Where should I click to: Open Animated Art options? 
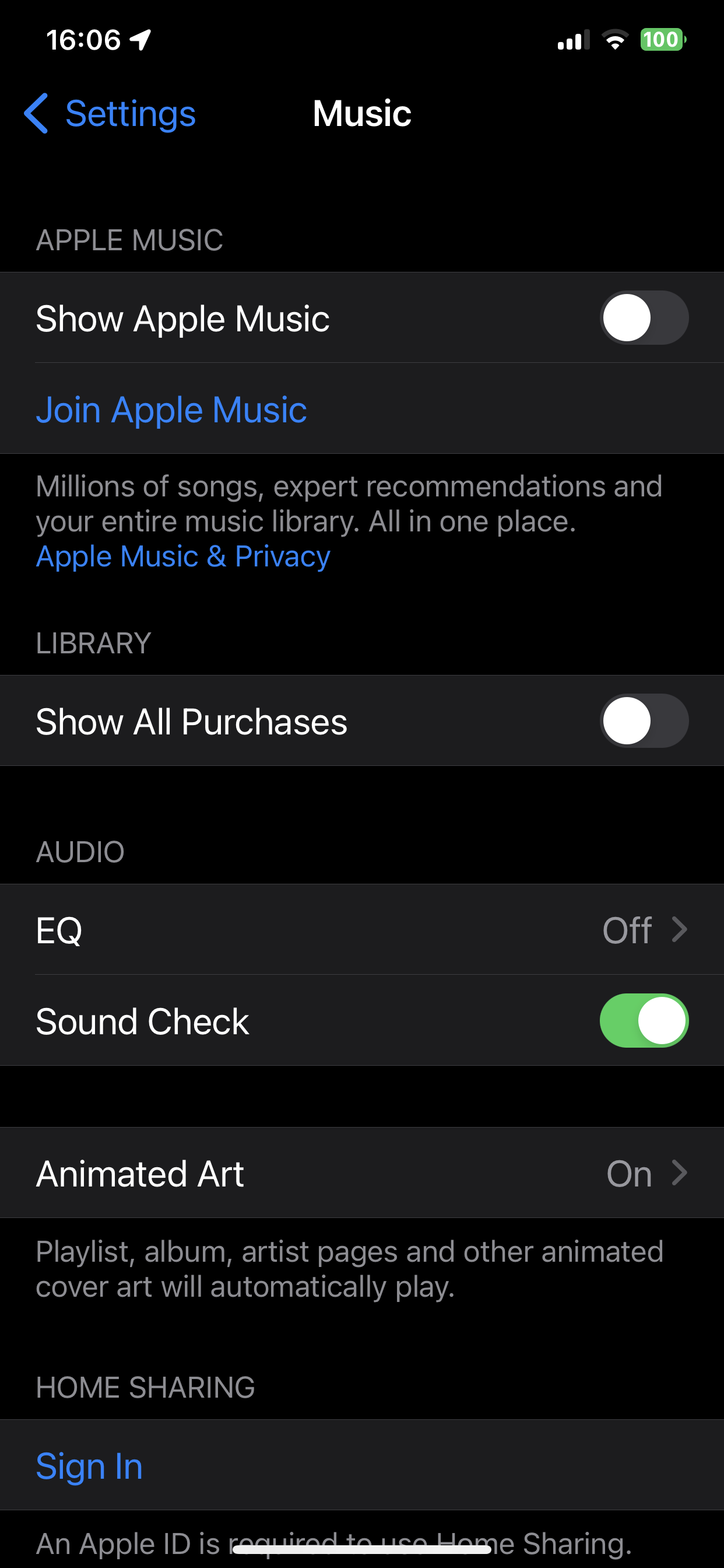(x=361, y=1173)
